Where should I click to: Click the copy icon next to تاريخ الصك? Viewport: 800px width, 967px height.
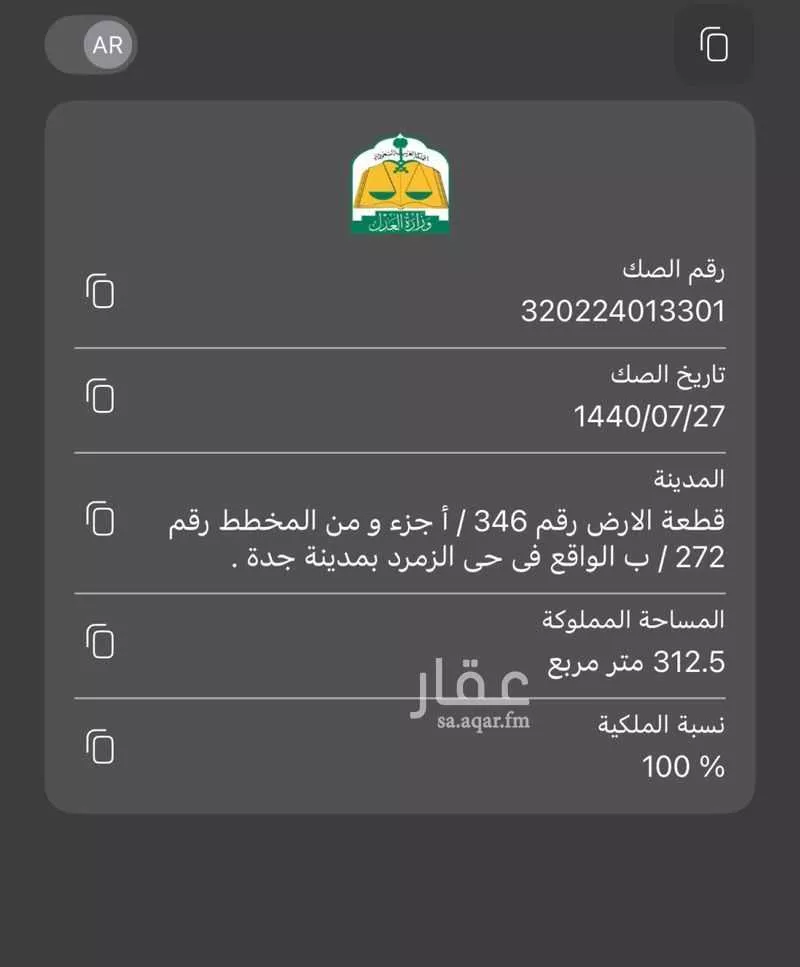pyautogui.click(x=99, y=396)
